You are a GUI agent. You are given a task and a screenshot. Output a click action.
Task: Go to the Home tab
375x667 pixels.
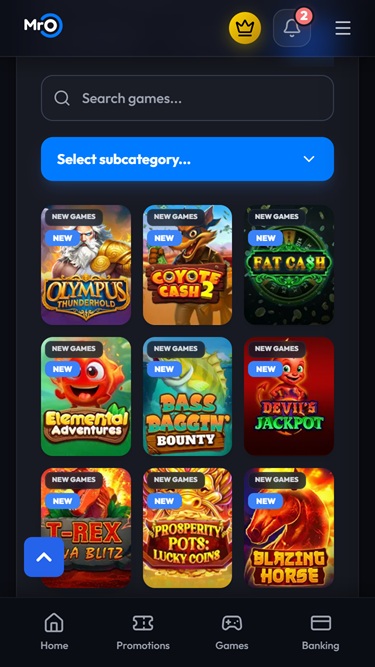54,632
